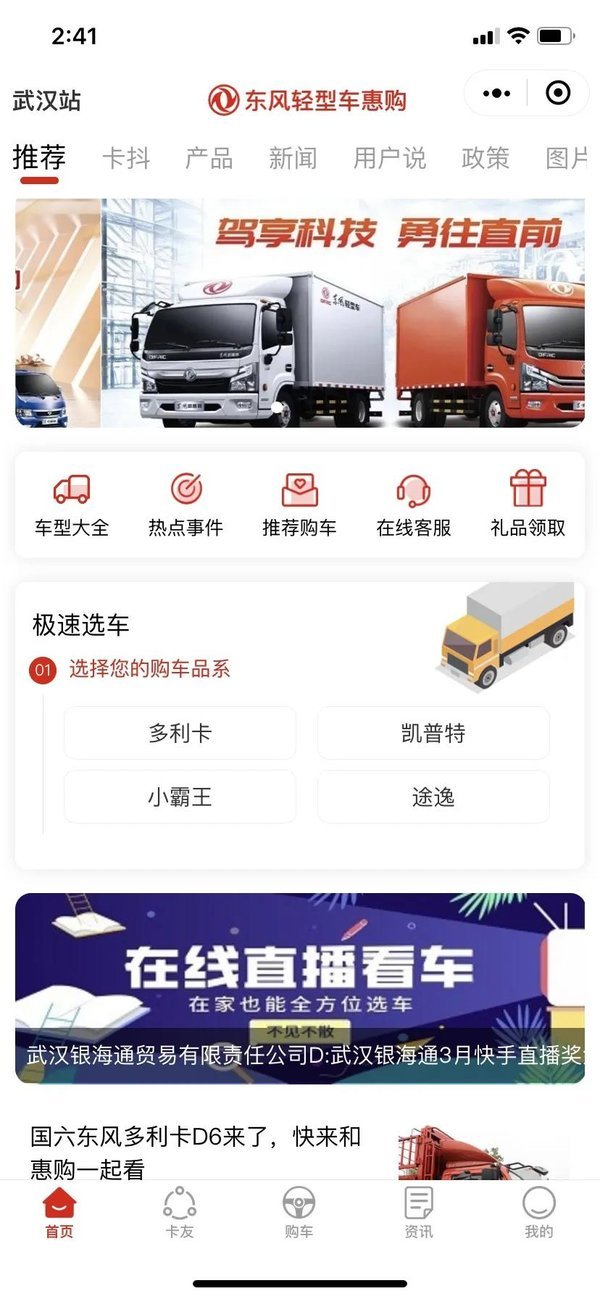The height and width of the screenshot is (1299, 600).
Task: Select 途逸 series
Action: coord(433,797)
